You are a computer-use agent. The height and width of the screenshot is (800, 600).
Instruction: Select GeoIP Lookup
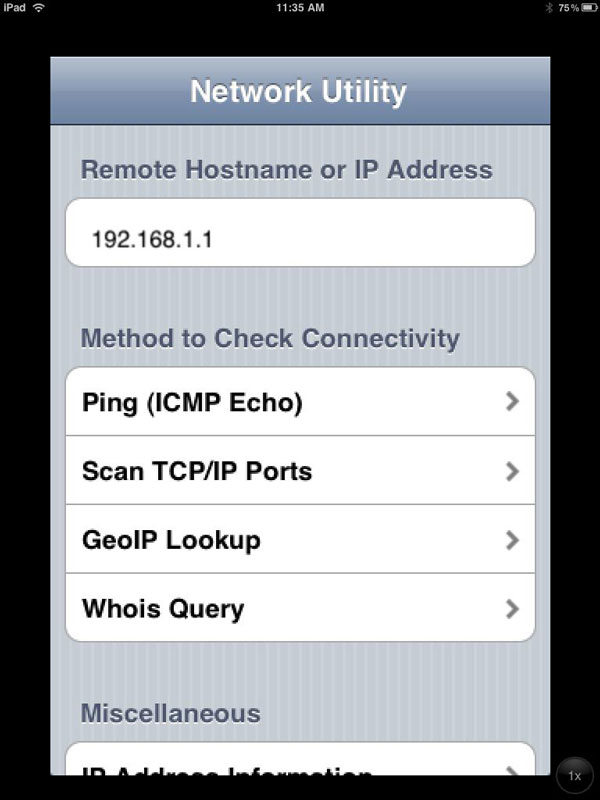click(300, 539)
